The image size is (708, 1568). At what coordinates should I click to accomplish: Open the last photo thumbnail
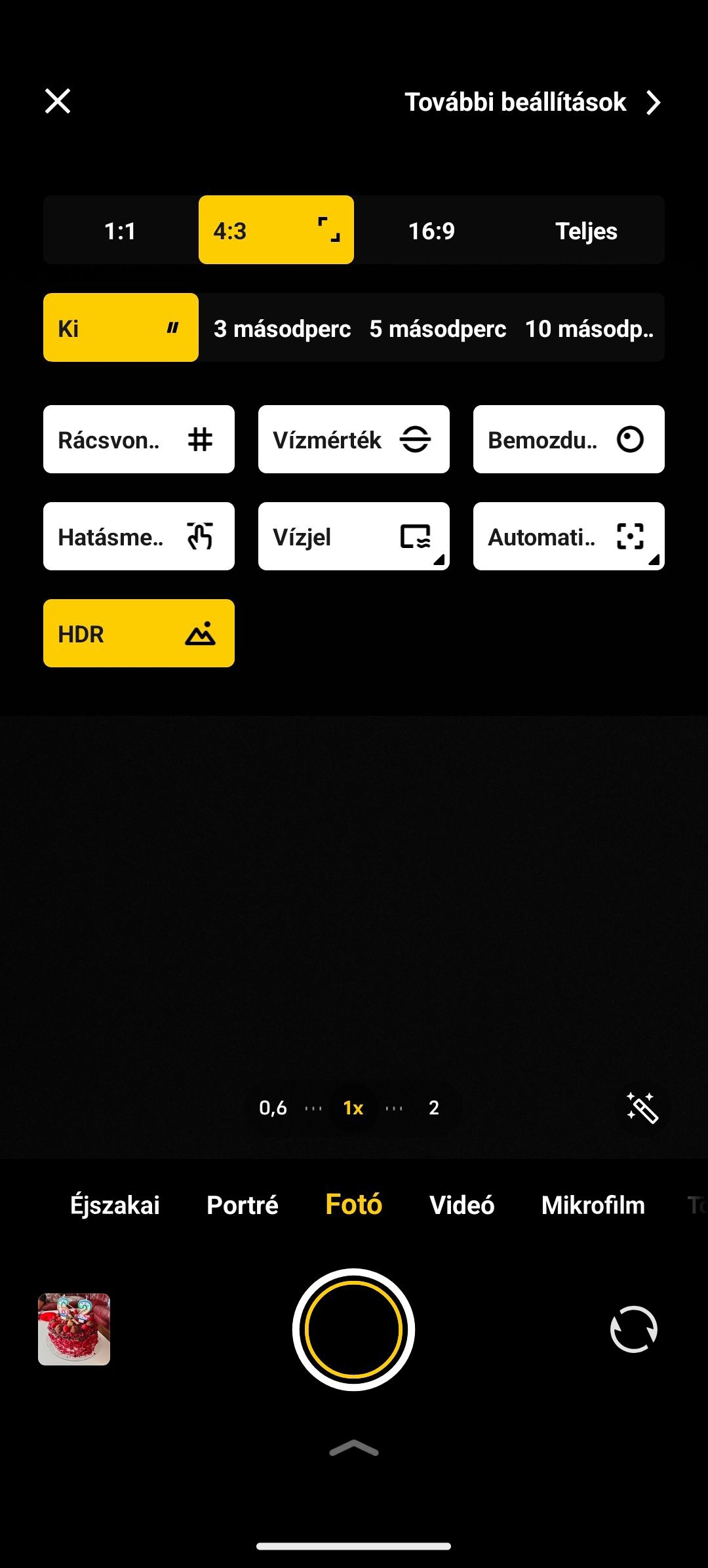pyautogui.click(x=74, y=1329)
